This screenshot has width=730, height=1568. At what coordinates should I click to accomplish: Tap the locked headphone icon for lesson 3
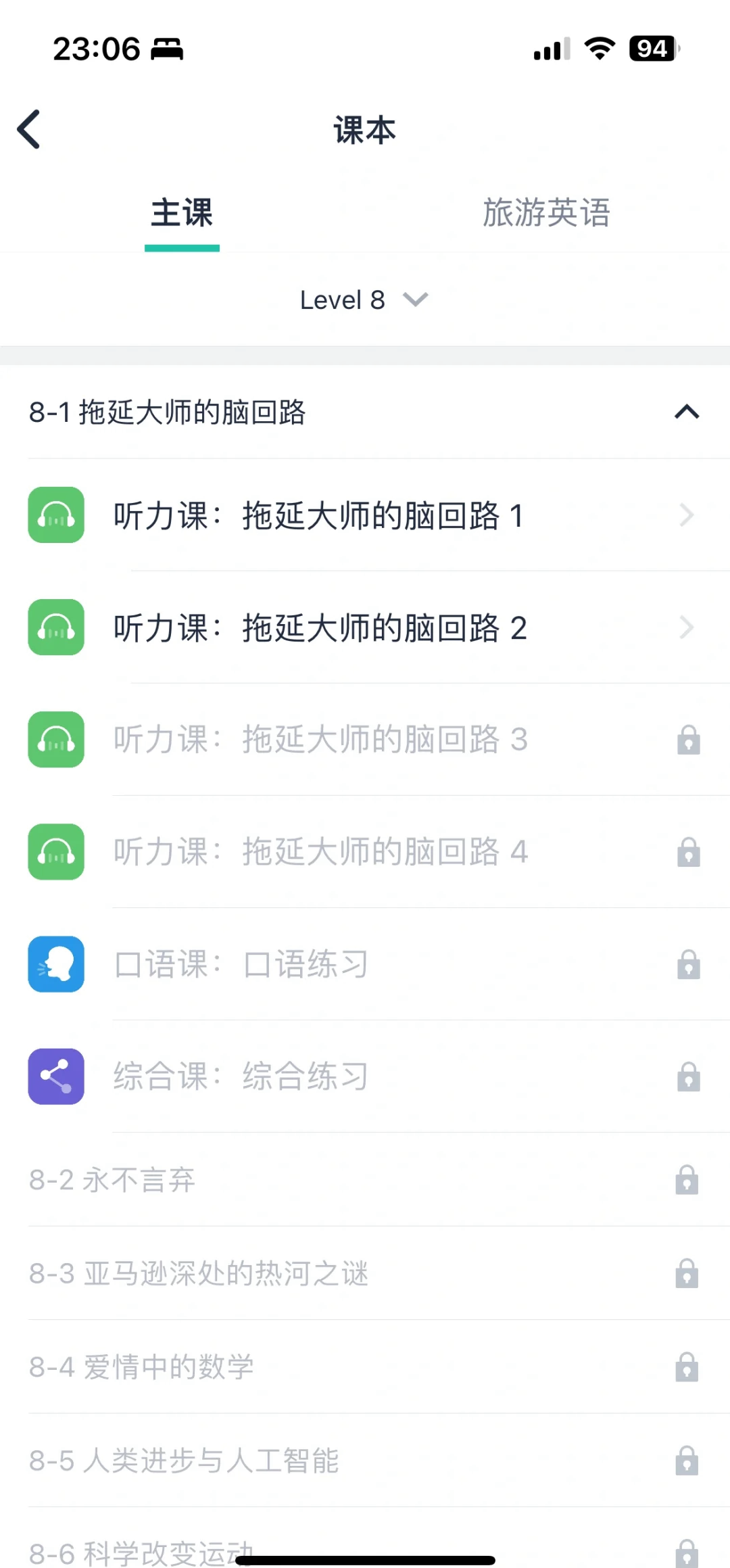55,740
